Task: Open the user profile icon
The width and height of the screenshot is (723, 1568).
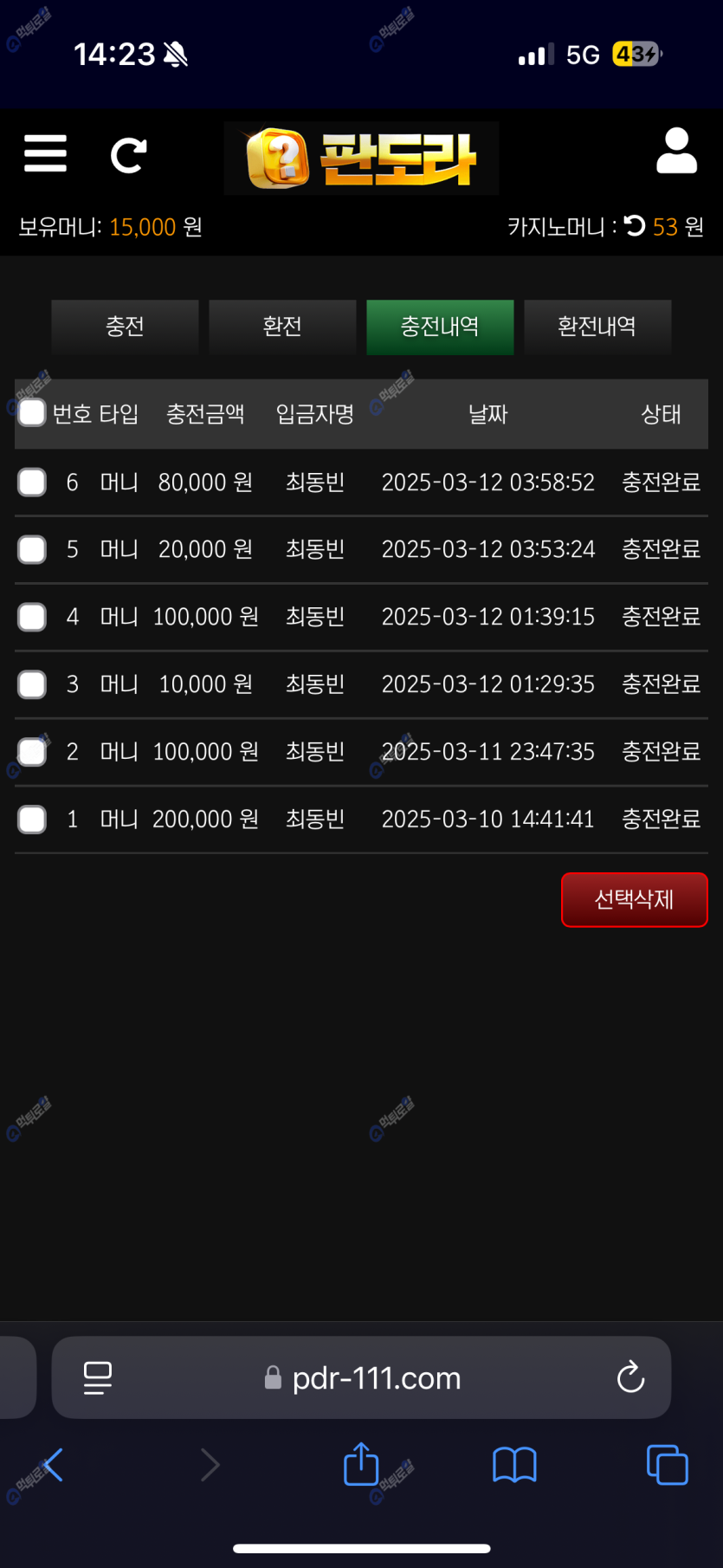Action: [x=676, y=152]
